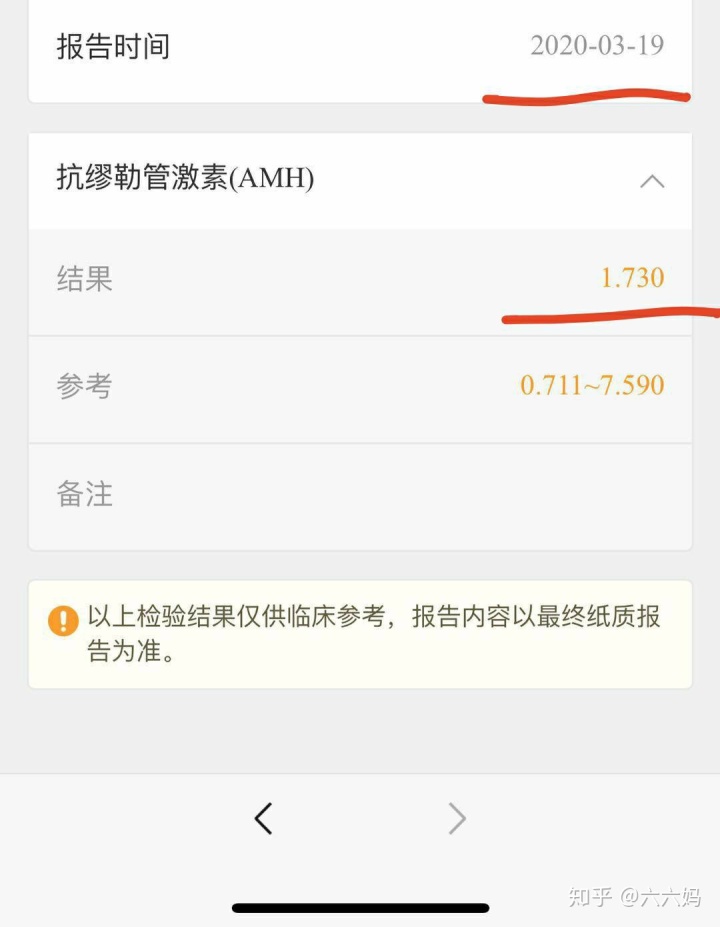Select the right chevron navigation control

coord(457,818)
